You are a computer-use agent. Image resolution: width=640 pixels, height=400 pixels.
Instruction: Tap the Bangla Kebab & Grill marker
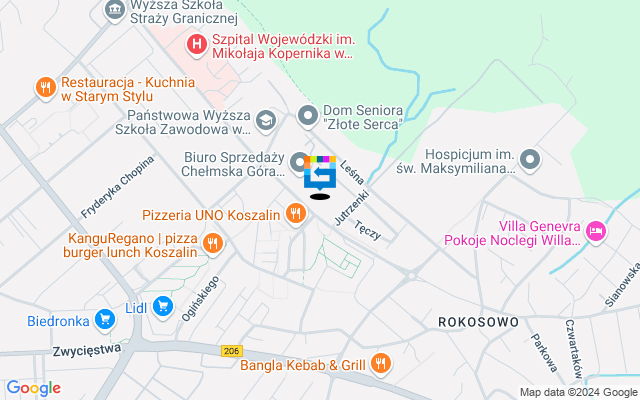(x=379, y=362)
